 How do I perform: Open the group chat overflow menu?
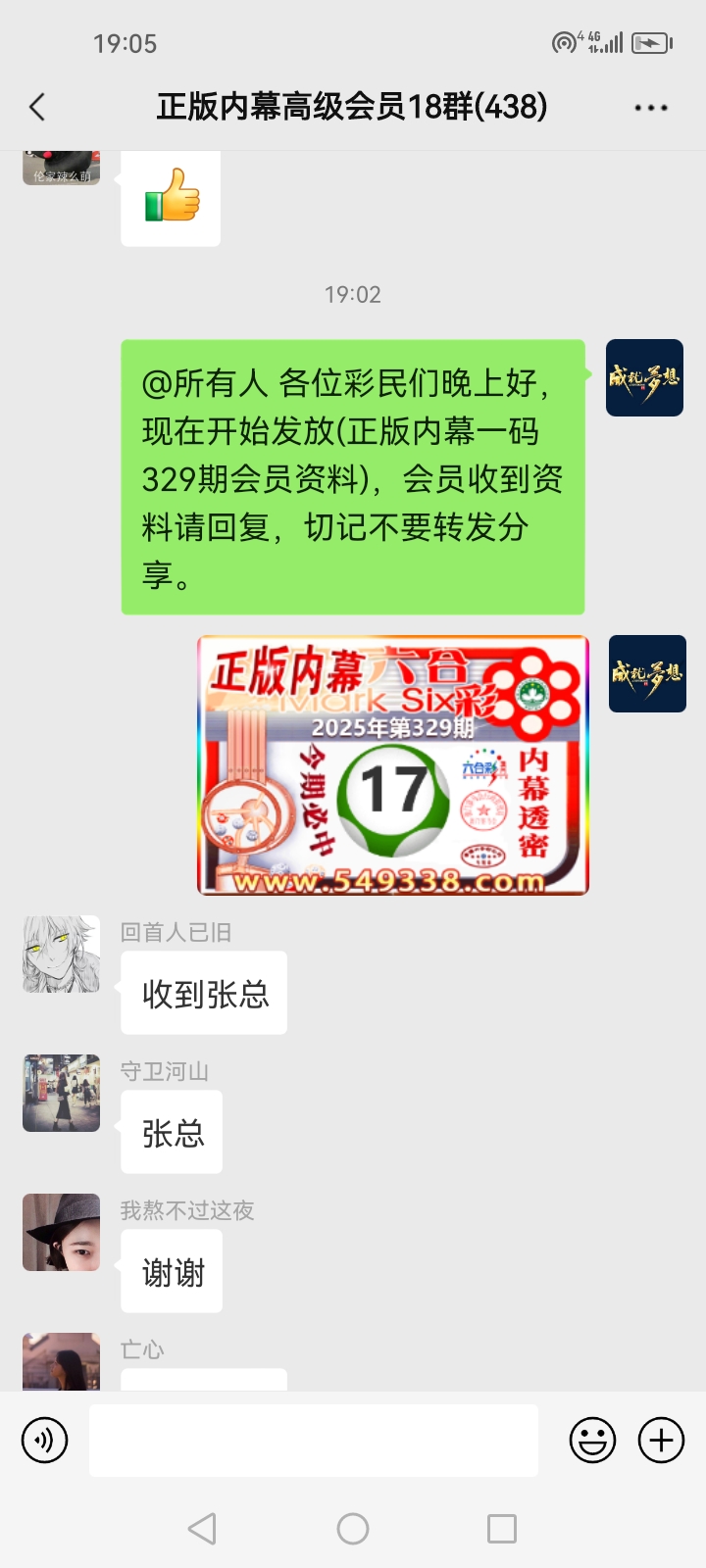650,108
